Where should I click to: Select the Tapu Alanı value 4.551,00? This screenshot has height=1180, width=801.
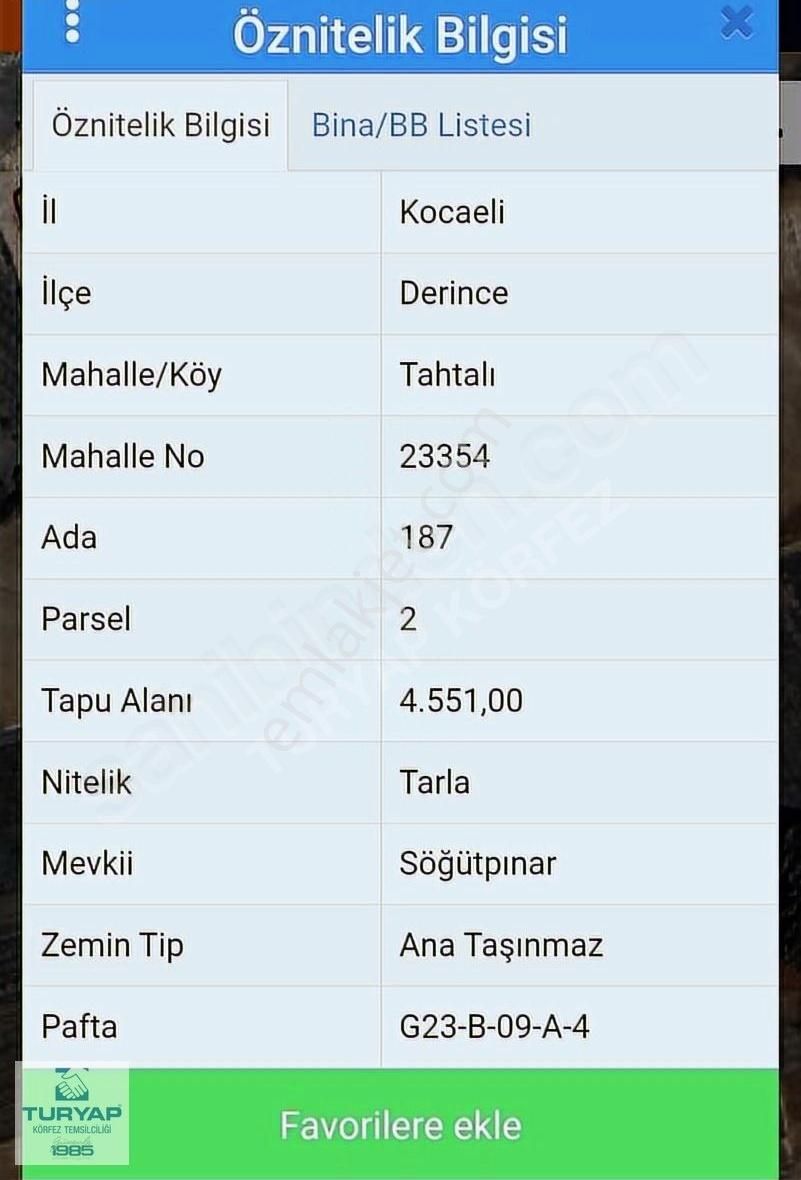[x=461, y=700]
